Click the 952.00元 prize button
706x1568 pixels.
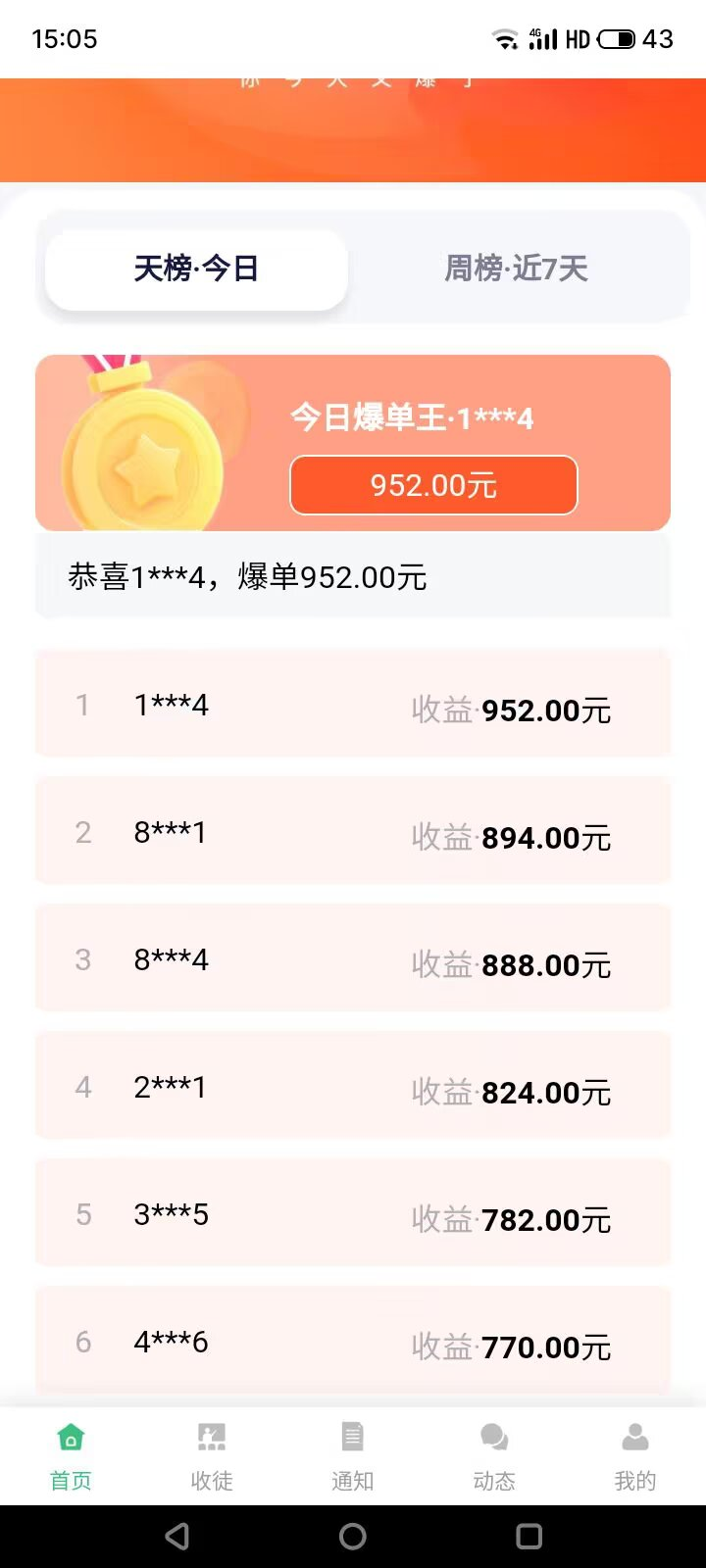433,485
